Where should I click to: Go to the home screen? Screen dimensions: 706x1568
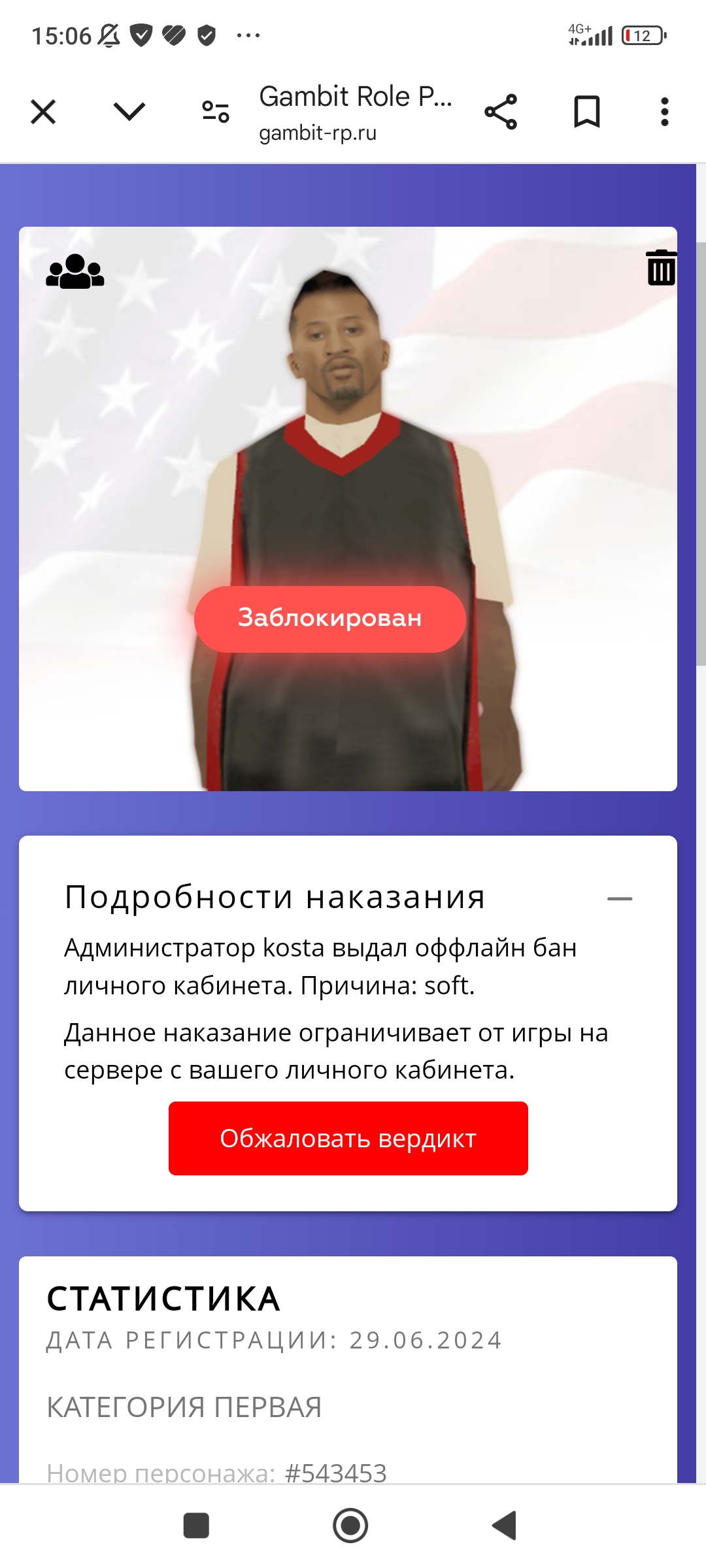click(350, 1526)
